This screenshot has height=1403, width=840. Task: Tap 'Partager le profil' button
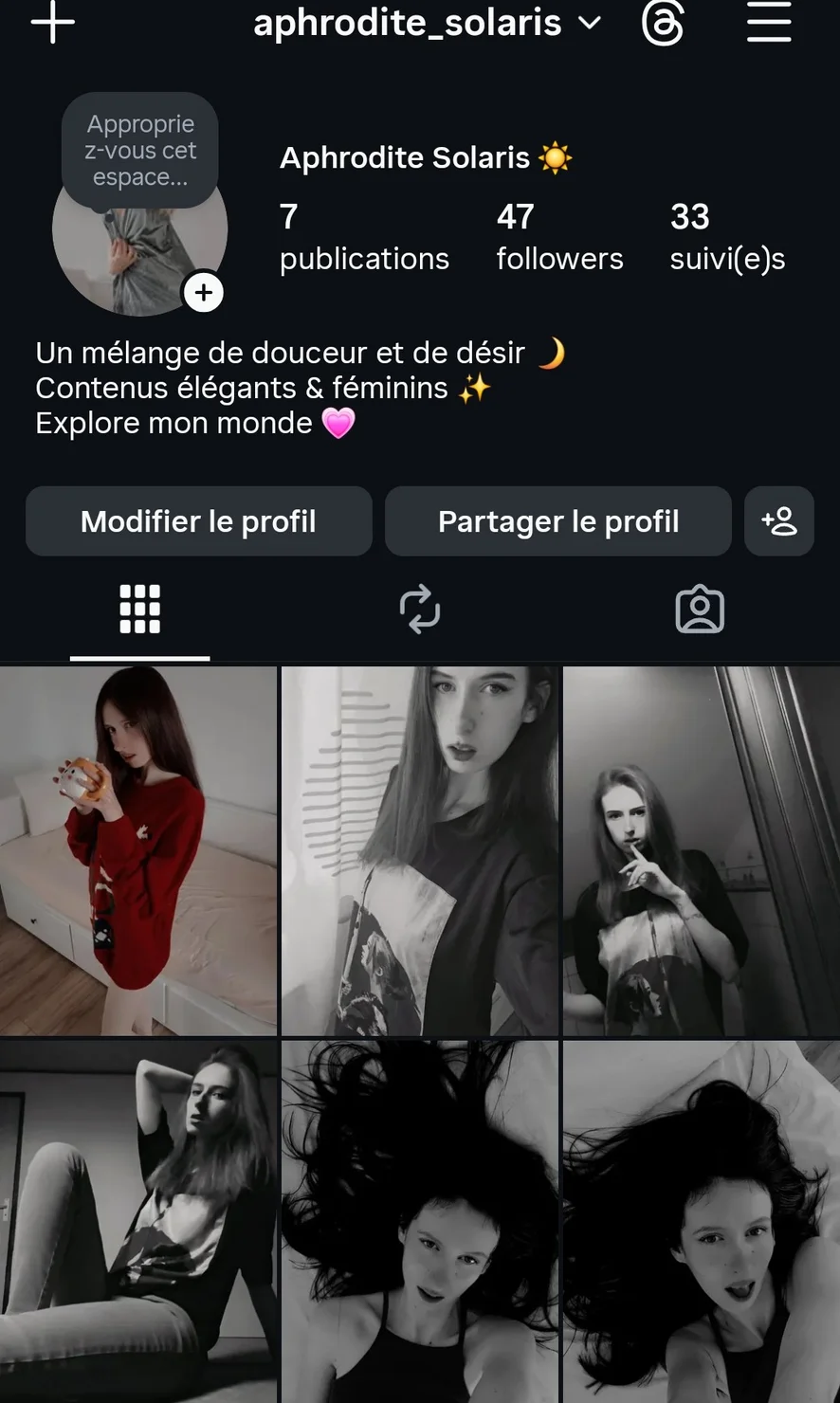coord(557,521)
